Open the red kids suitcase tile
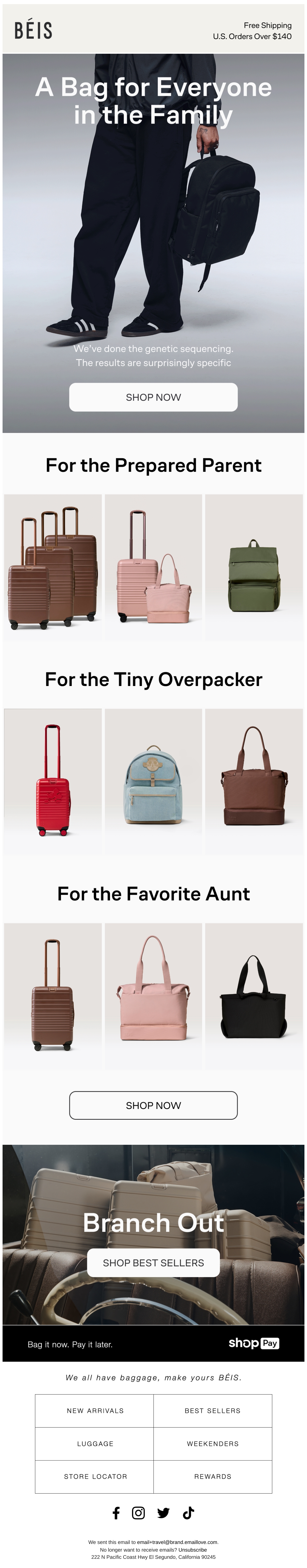This screenshot has width=307, height=1568. (x=53, y=781)
